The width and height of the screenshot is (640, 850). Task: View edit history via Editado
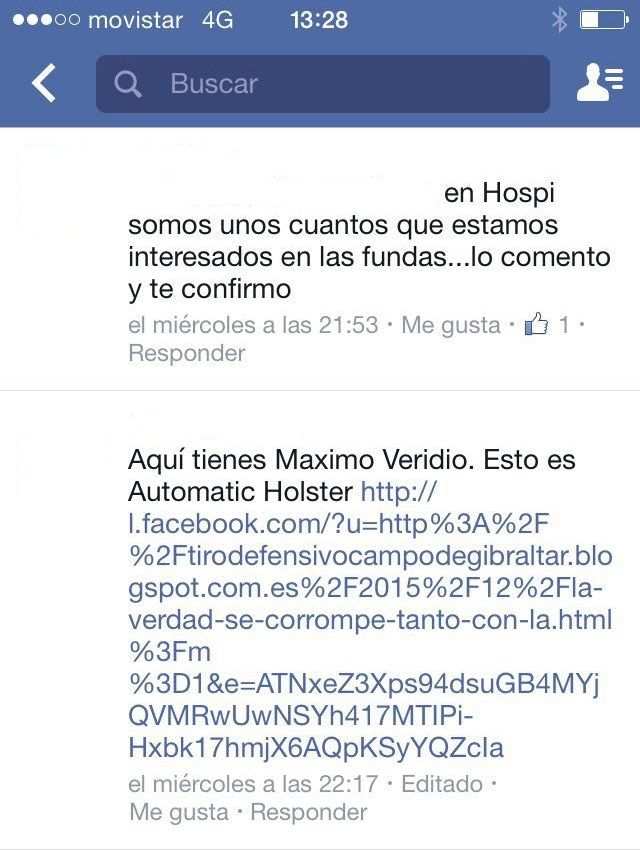[442, 784]
